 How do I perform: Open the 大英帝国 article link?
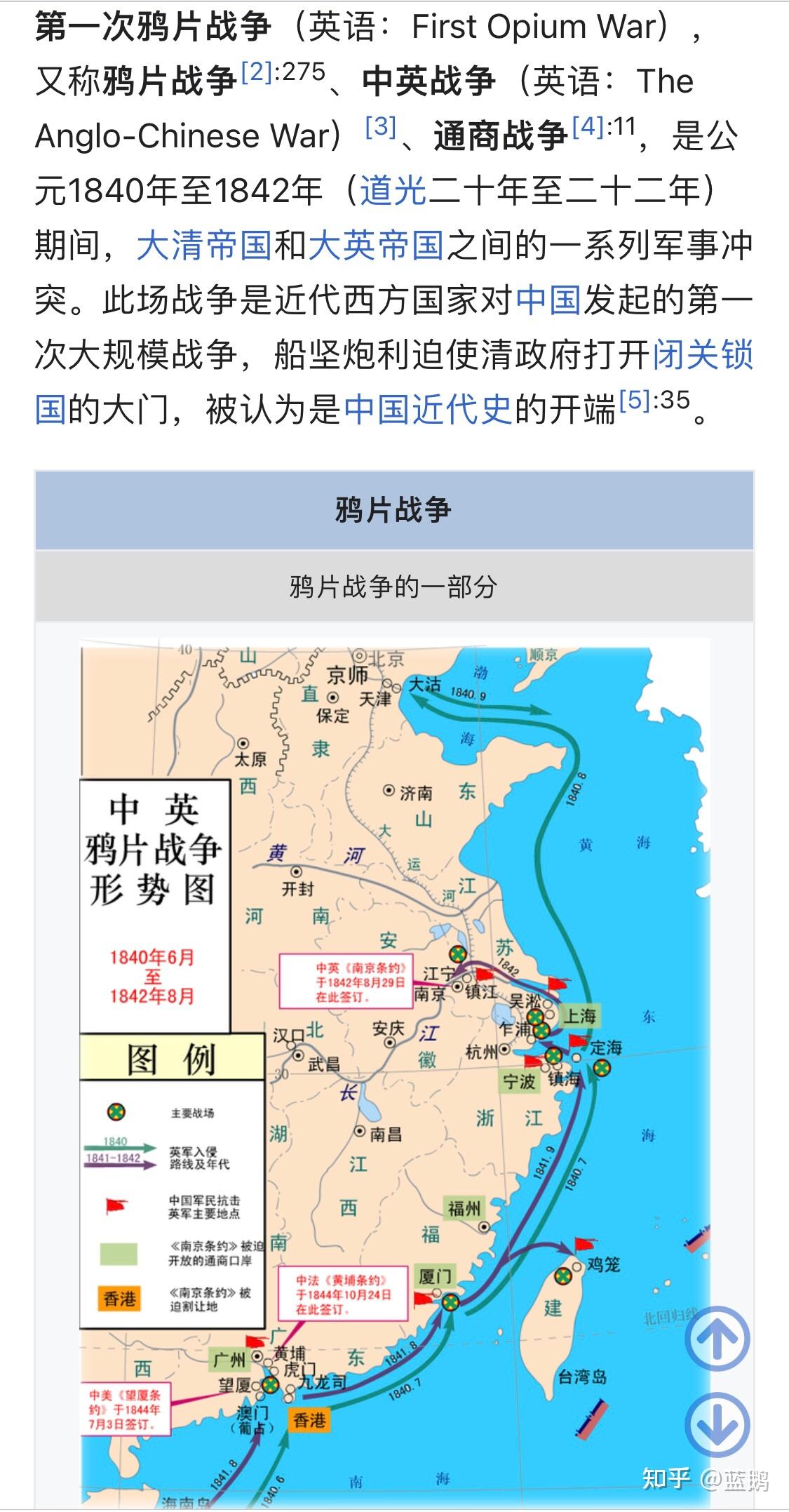click(376, 245)
